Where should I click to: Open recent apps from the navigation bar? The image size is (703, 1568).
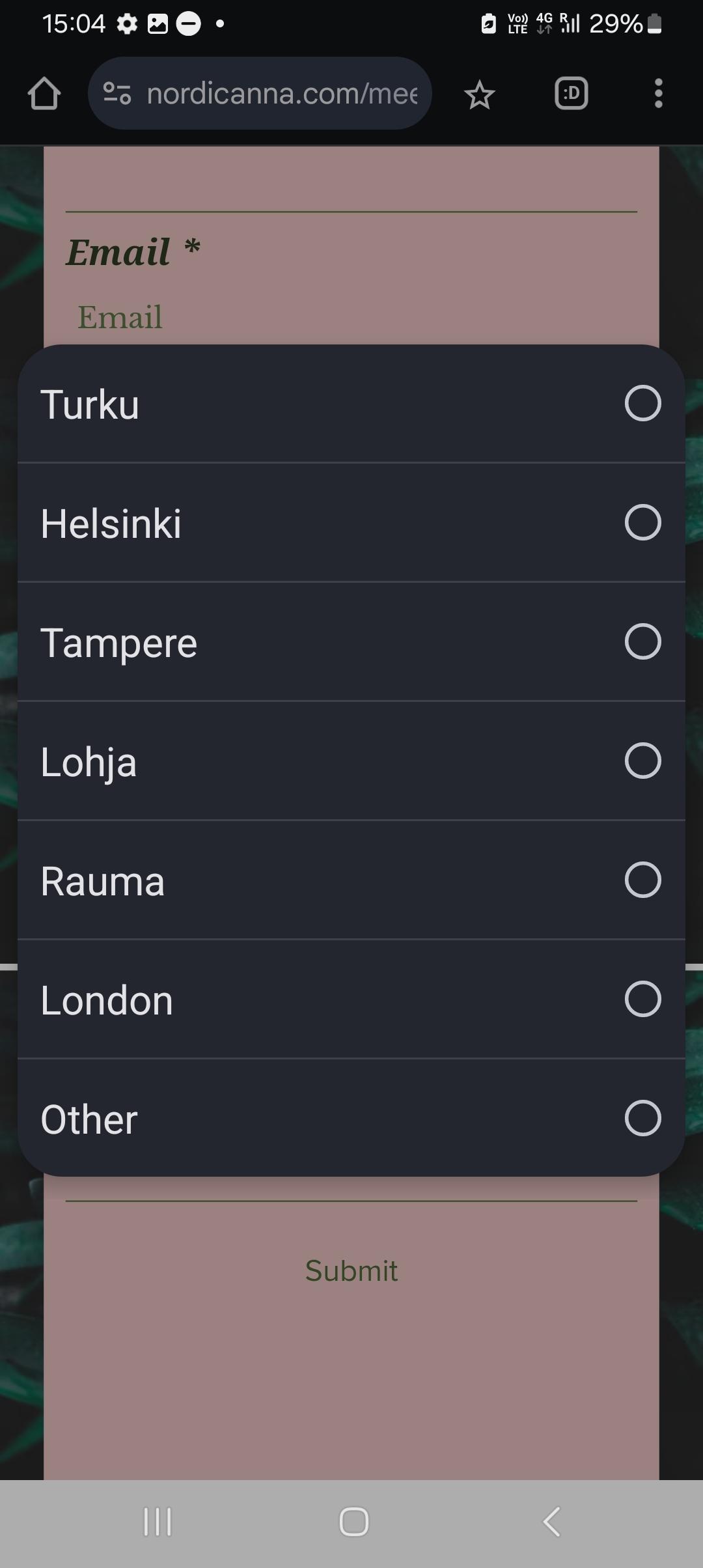pyautogui.click(x=158, y=1522)
